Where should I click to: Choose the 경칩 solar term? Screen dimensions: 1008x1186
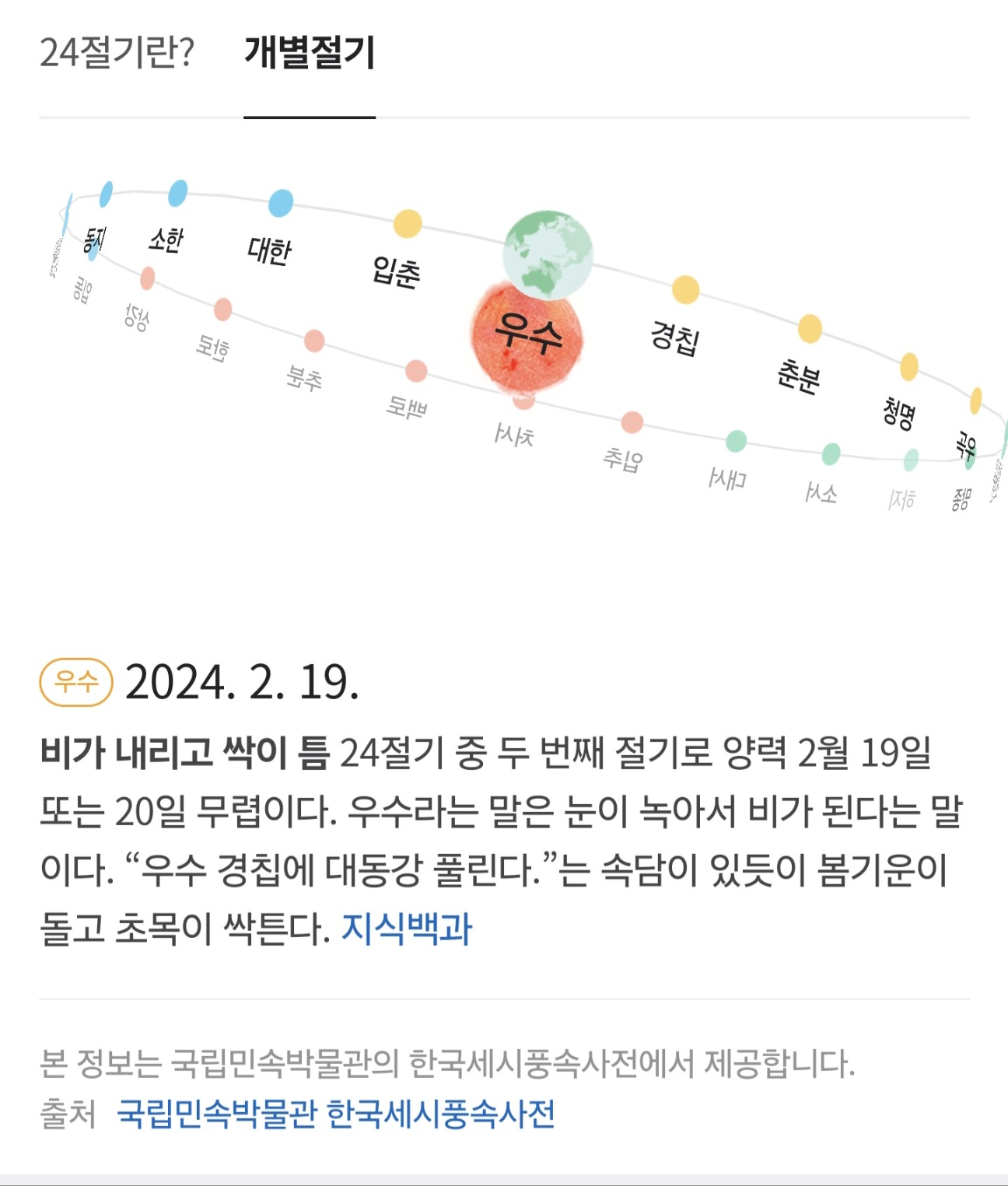click(675, 338)
